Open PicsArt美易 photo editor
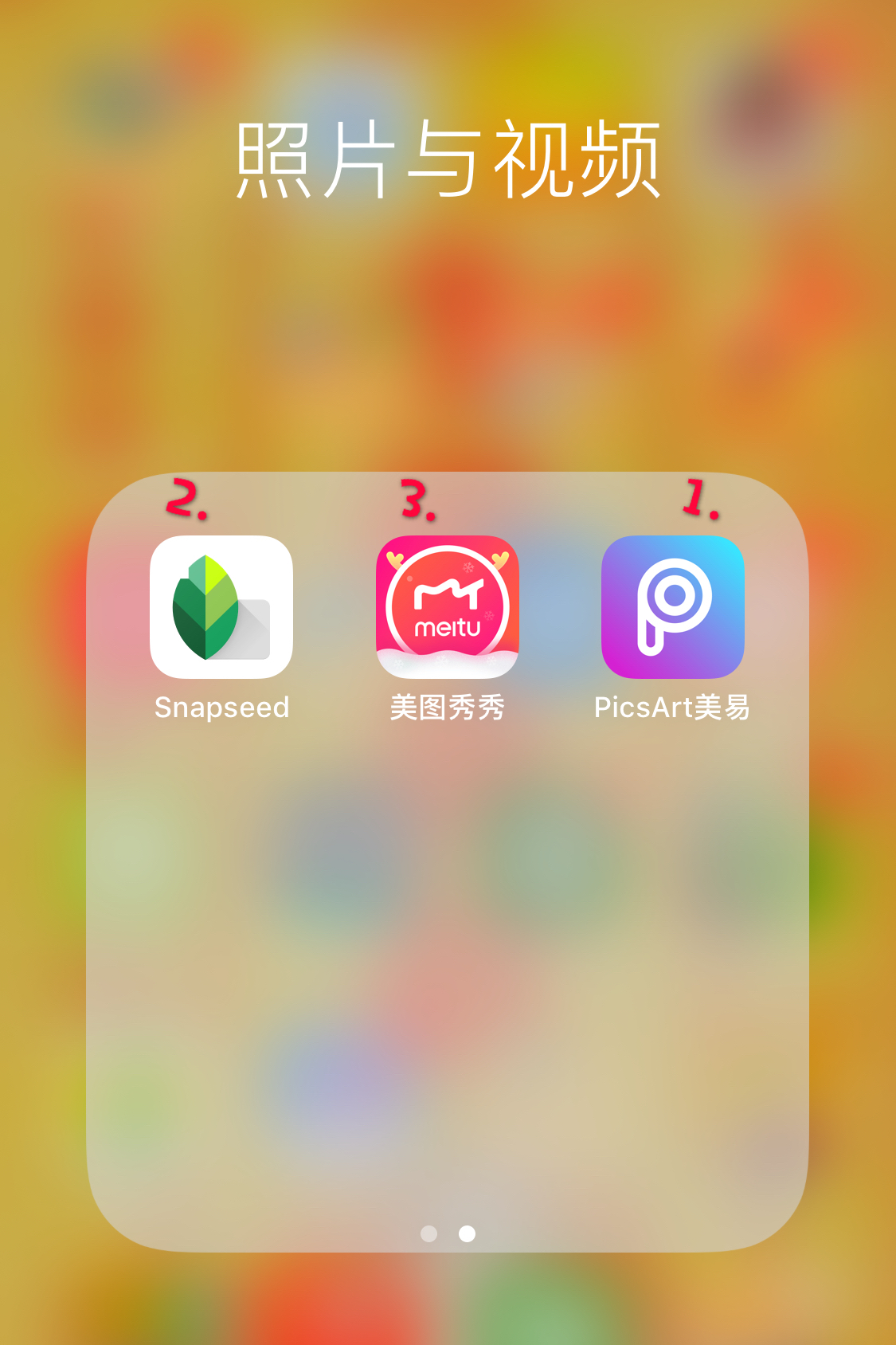Image resolution: width=896 pixels, height=1345 pixels. [672, 607]
